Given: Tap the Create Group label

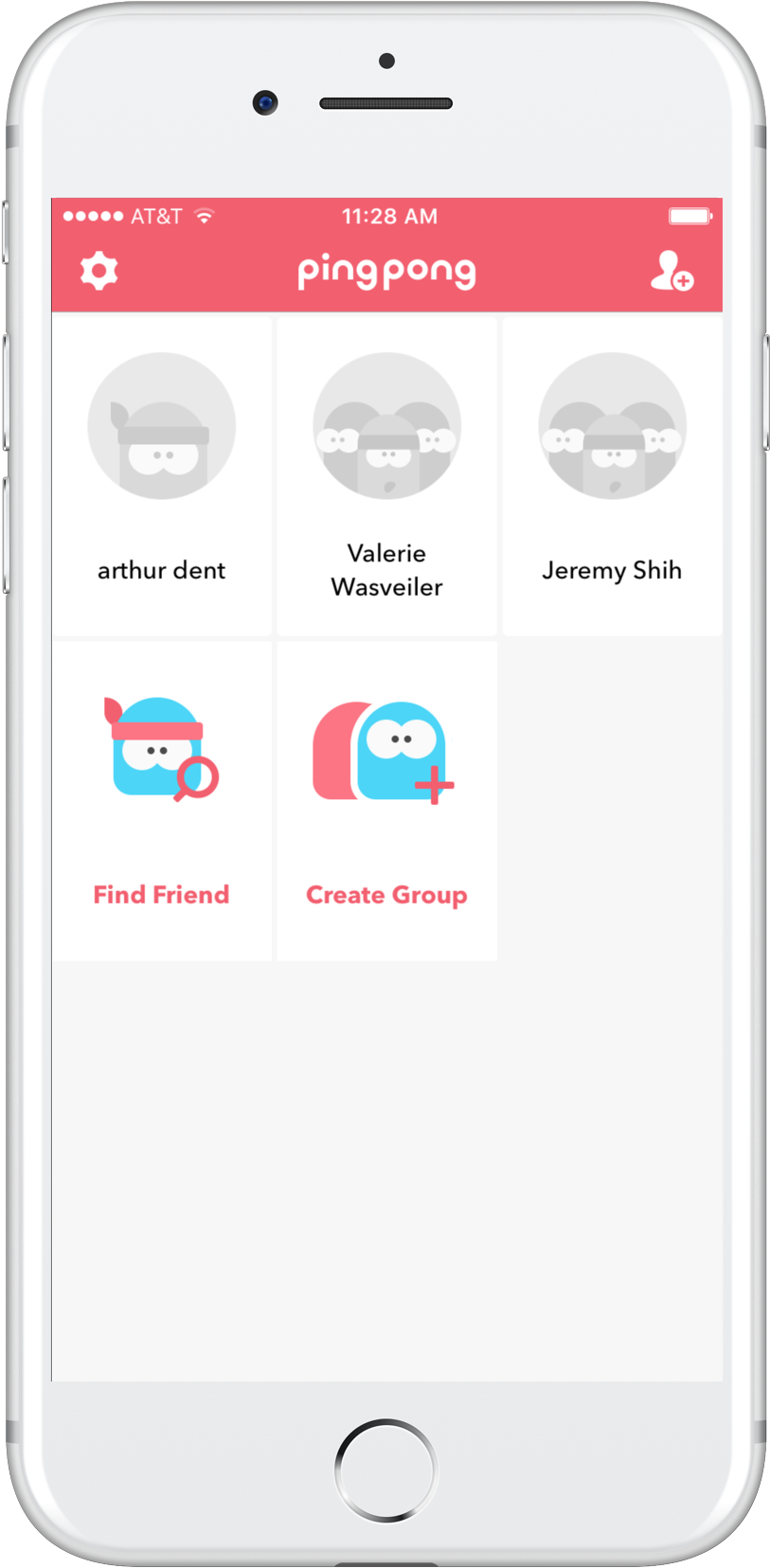Looking at the screenshot, I should pos(385,894).
